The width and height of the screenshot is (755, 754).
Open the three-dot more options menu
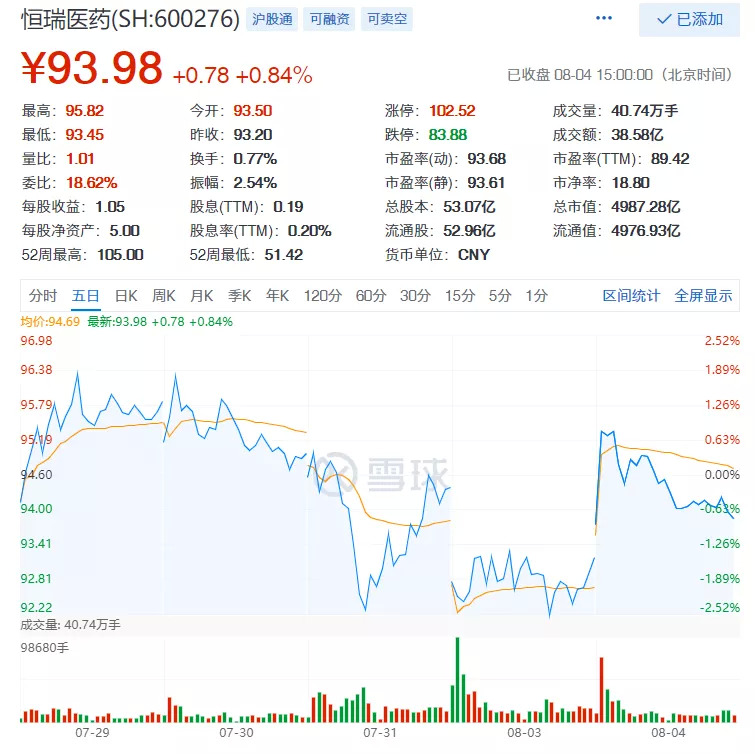point(603,19)
